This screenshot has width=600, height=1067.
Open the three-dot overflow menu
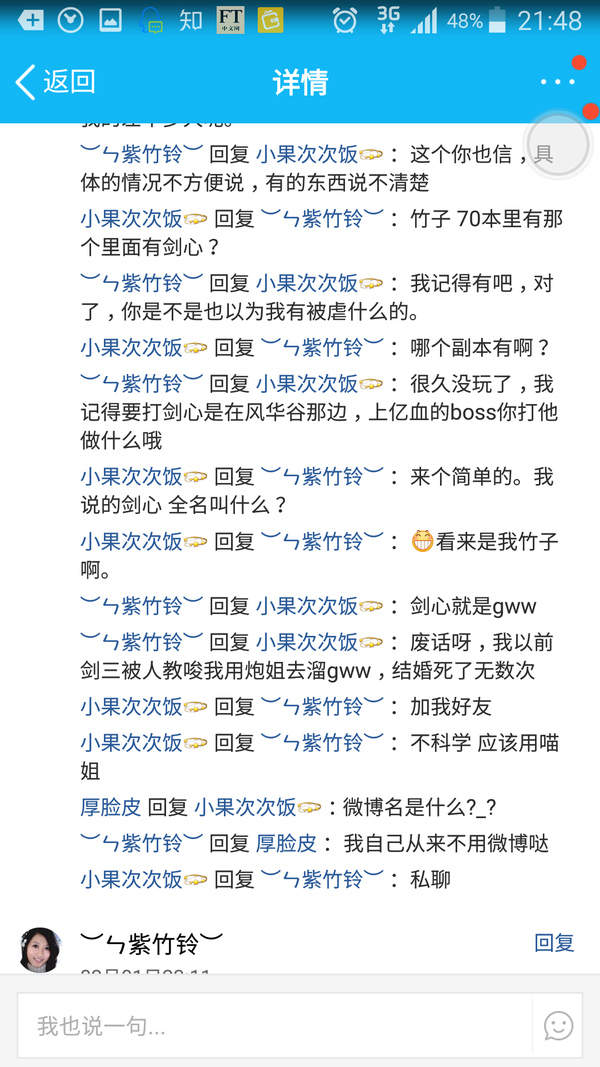557,82
